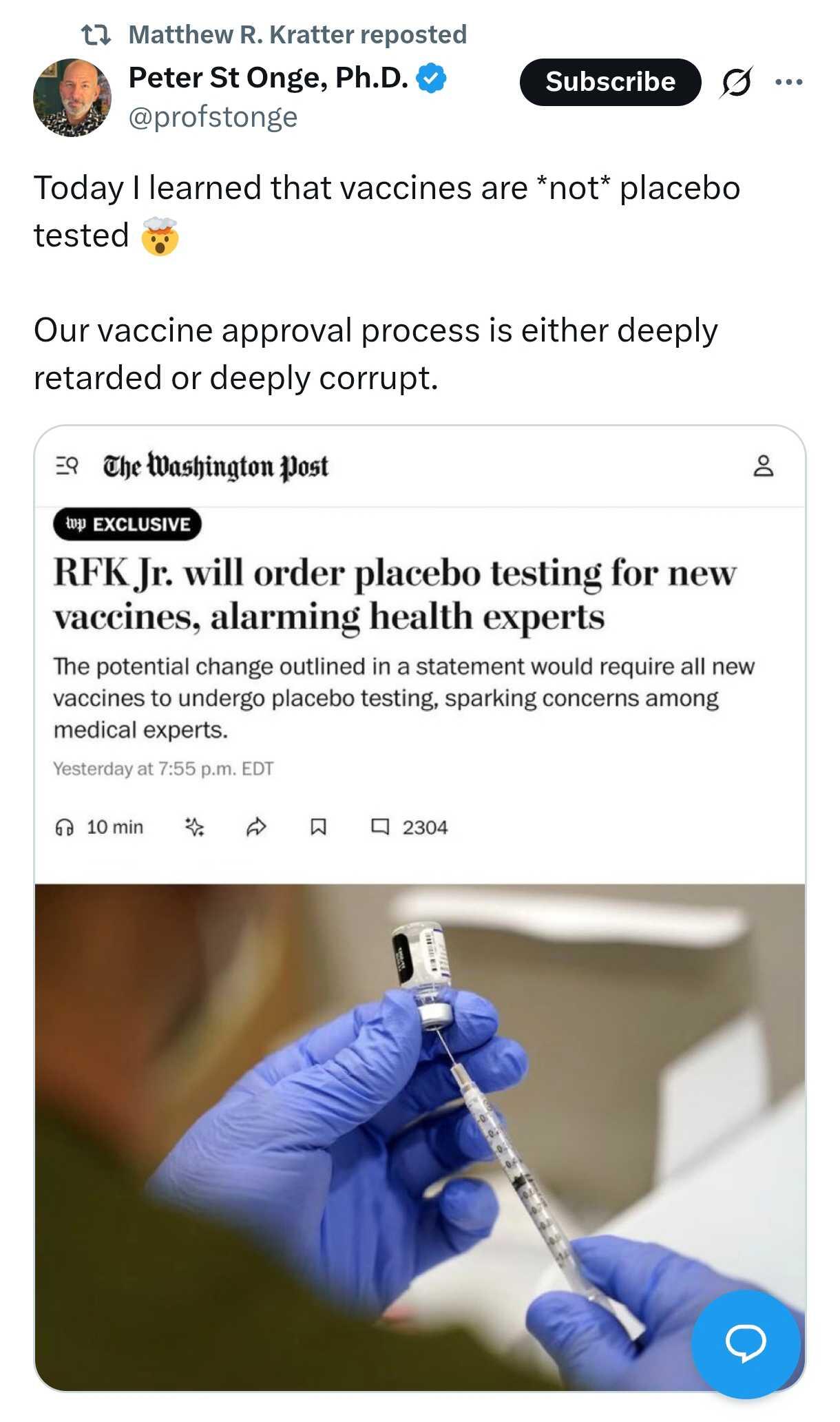
Task: Open the post's three-dot overflow menu
Action: (x=788, y=83)
